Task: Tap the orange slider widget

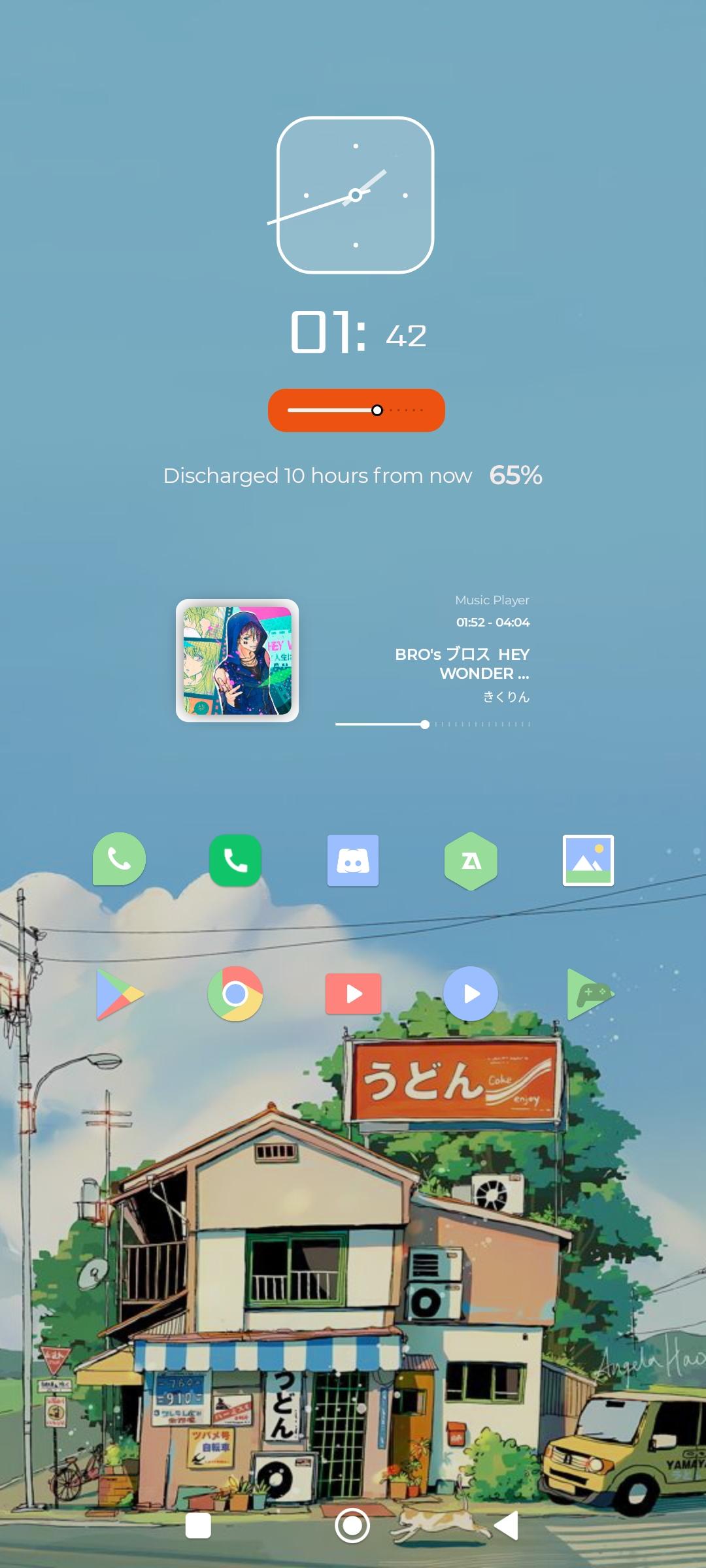Action: coord(356,410)
